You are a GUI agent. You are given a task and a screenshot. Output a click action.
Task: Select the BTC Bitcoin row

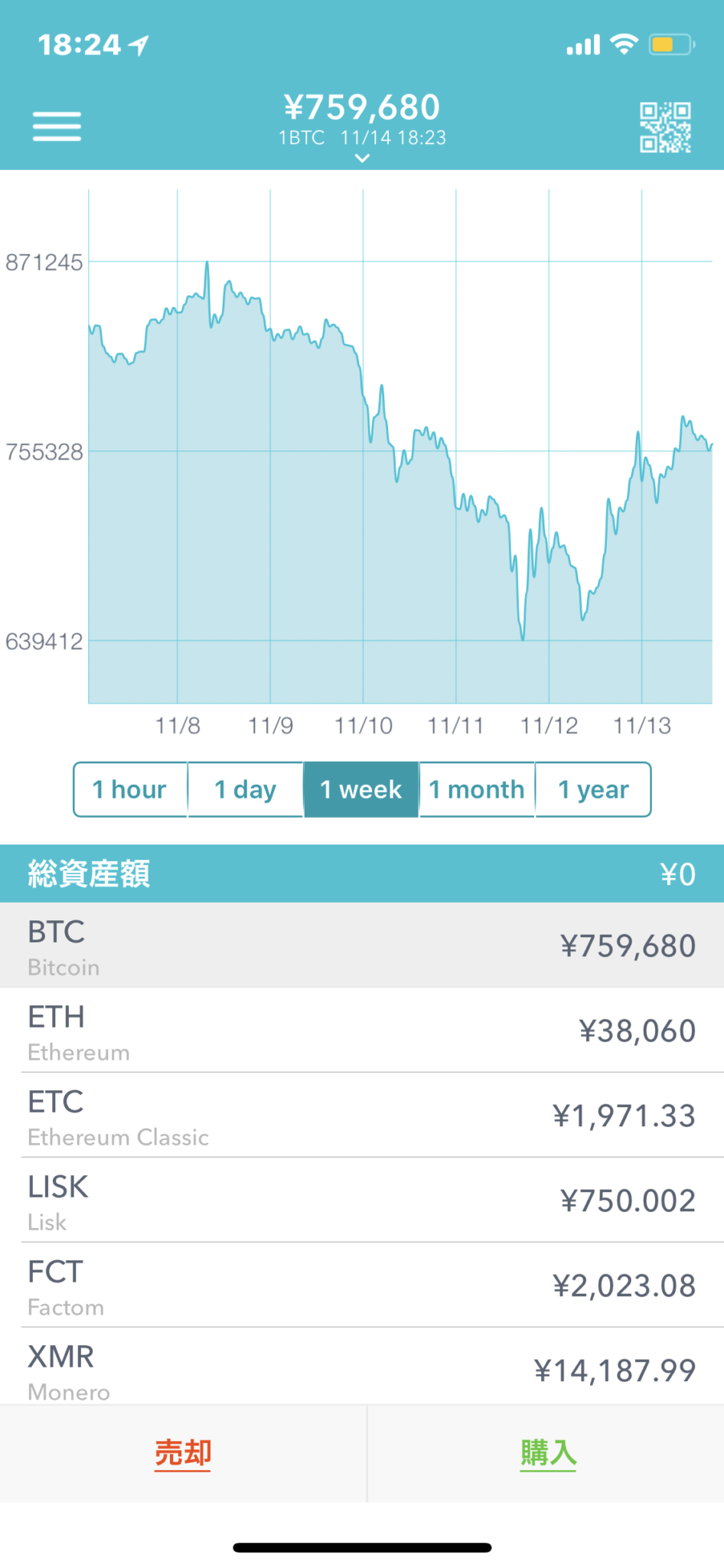click(362, 946)
